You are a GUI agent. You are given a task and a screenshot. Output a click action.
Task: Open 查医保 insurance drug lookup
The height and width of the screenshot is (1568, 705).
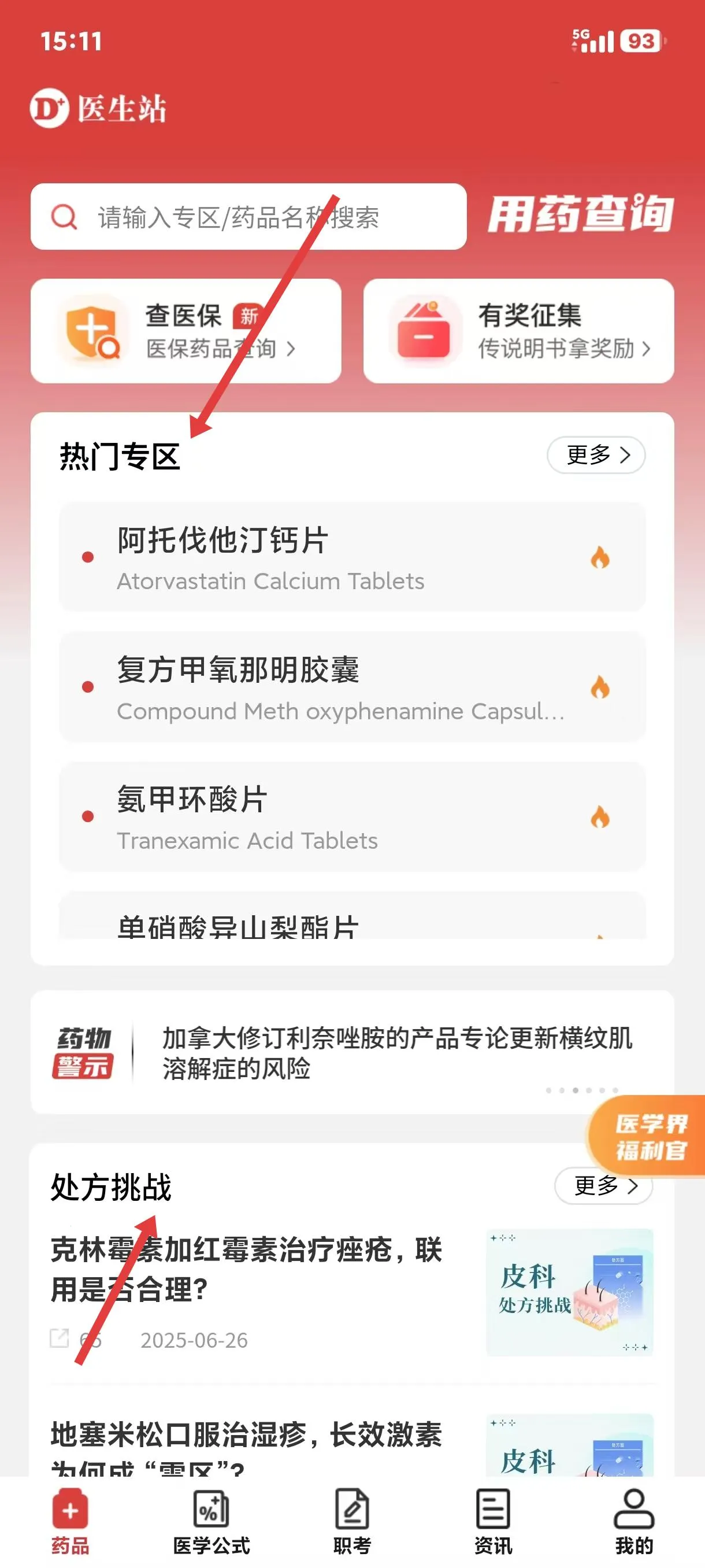185,331
